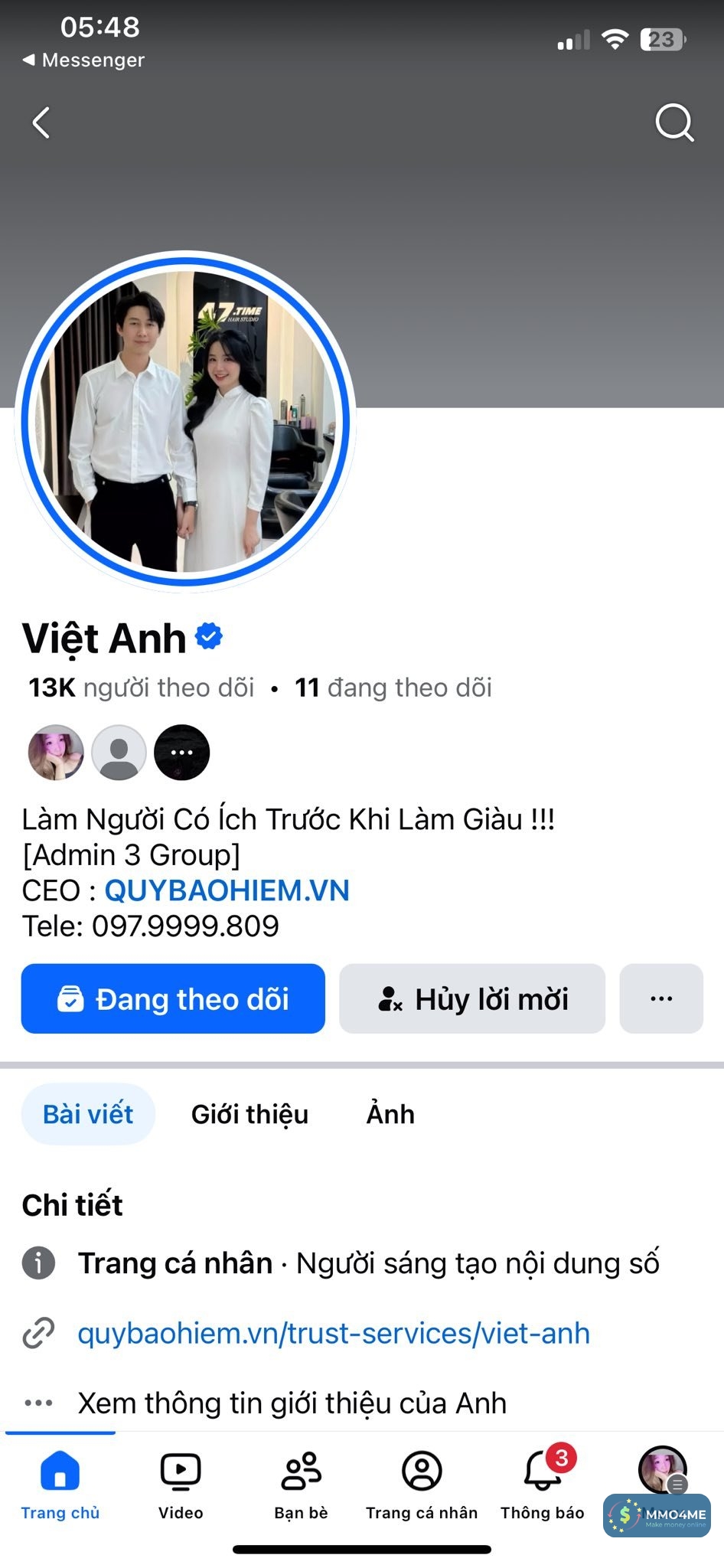Open the profile search icon
The height and width of the screenshot is (1568, 724).
point(674,122)
